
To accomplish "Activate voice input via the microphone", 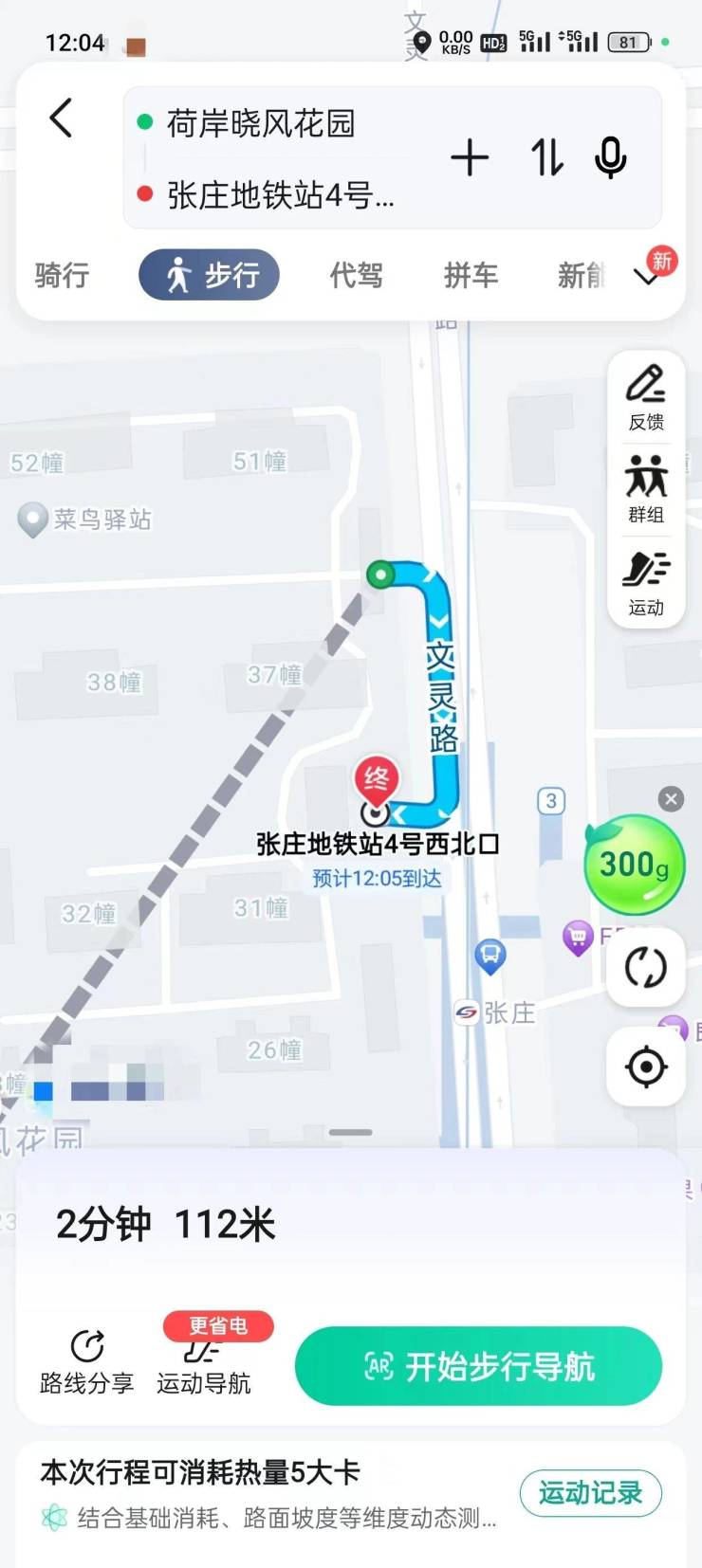I will pyautogui.click(x=610, y=157).
